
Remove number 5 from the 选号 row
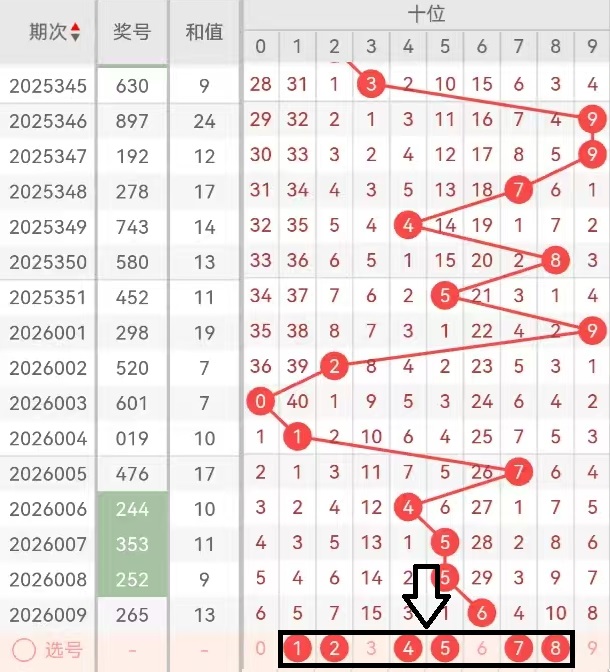[x=446, y=650]
